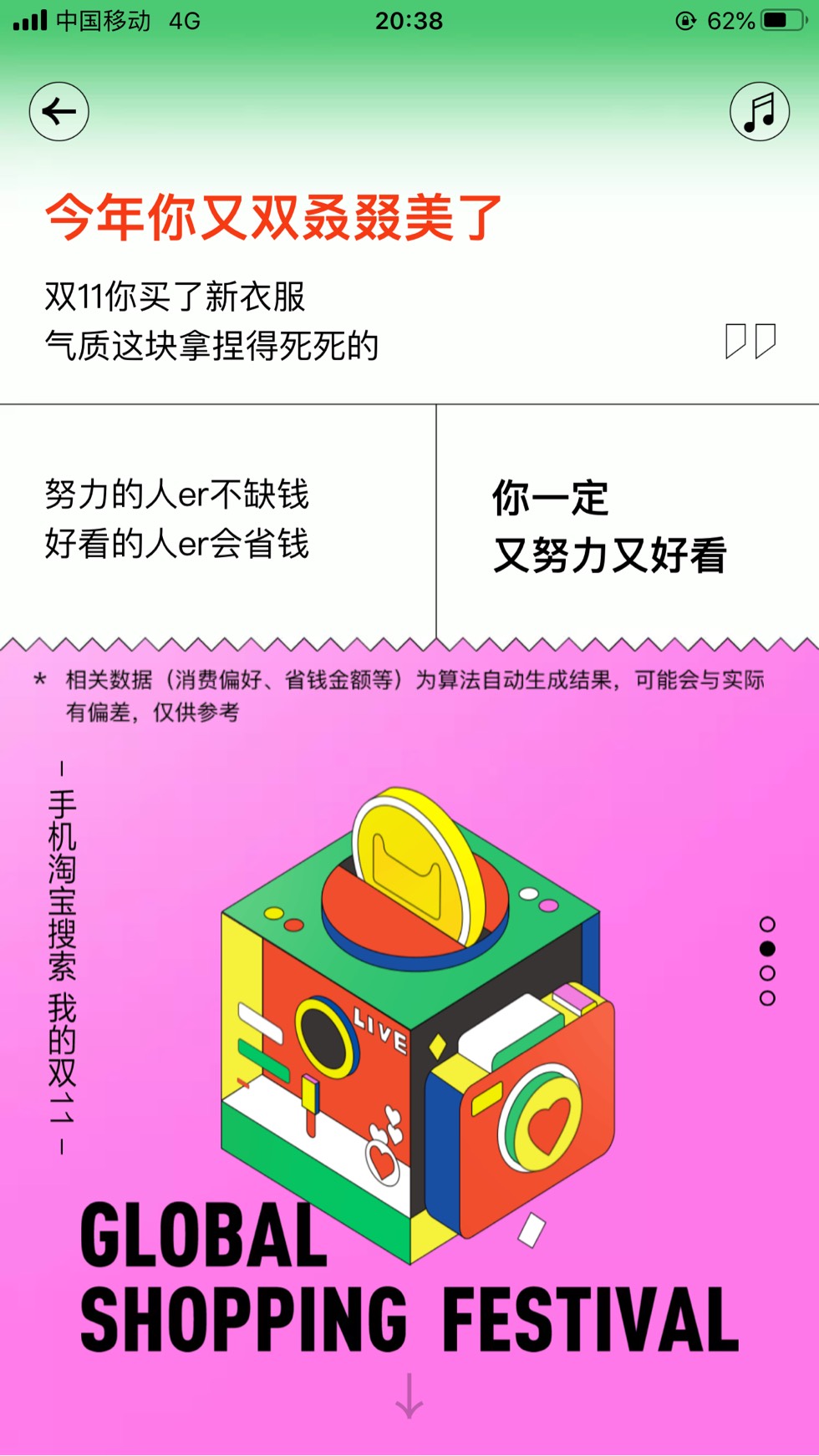Jump to the first page indicator dot
This screenshot has width=819, height=1456.
pos(767,924)
